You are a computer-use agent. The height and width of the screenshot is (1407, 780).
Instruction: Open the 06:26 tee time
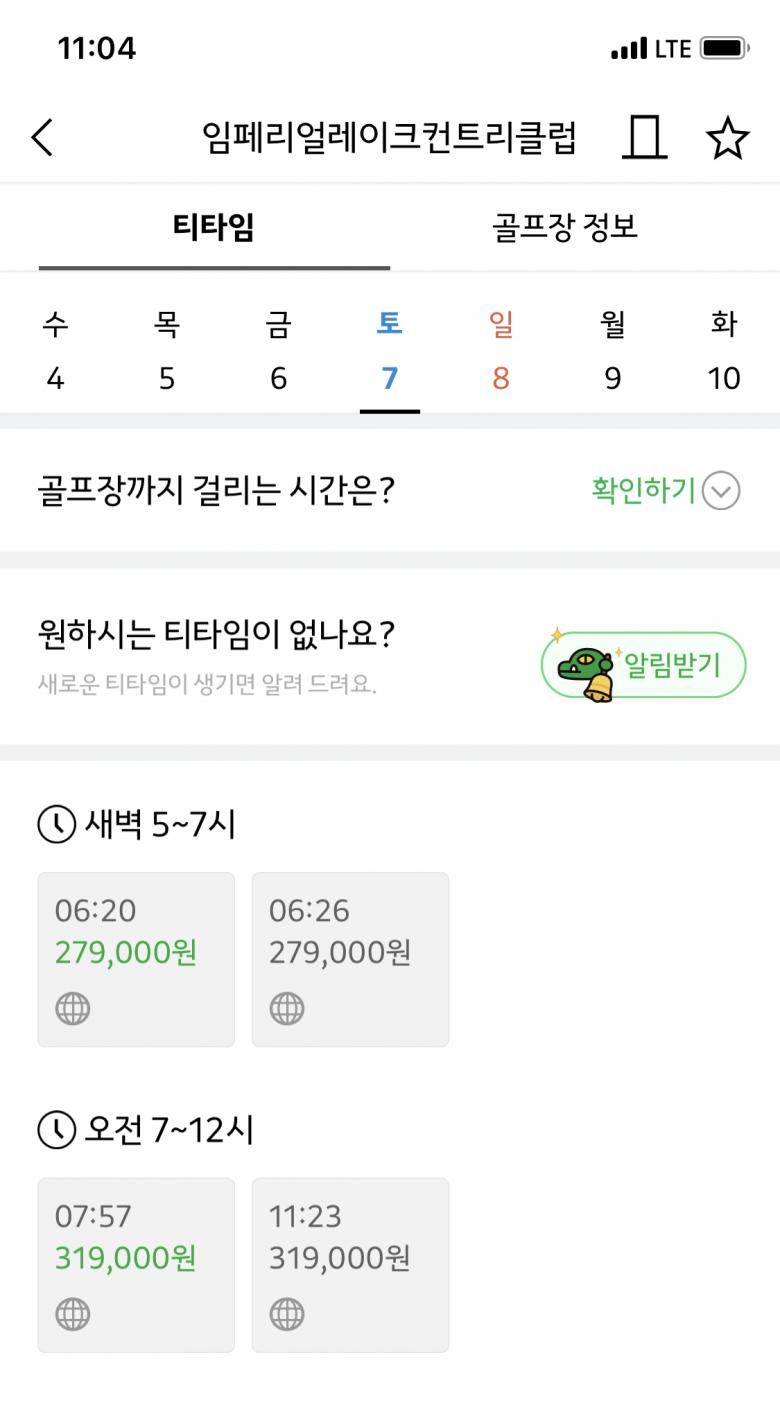pos(350,959)
